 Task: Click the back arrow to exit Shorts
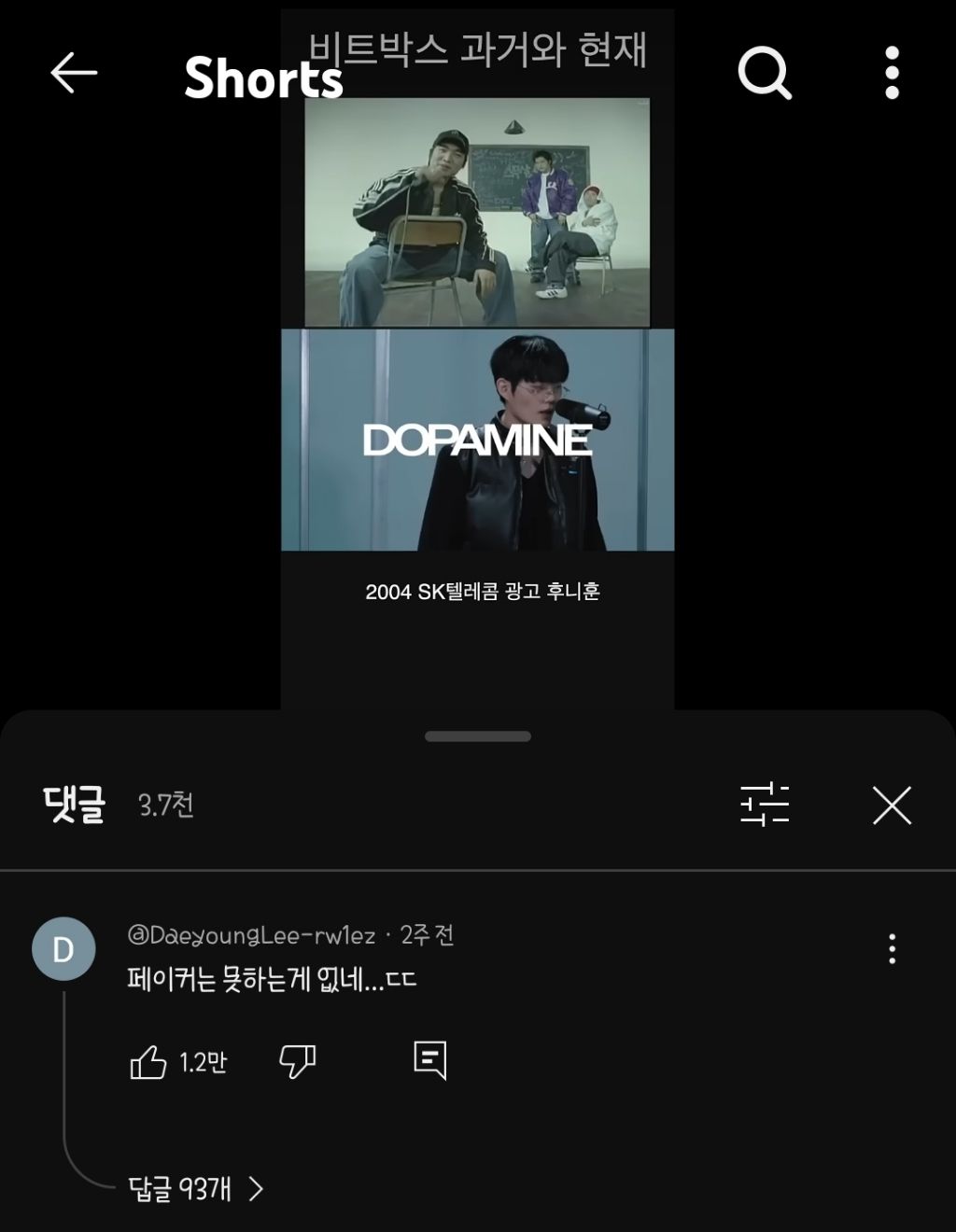click(x=71, y=76)
